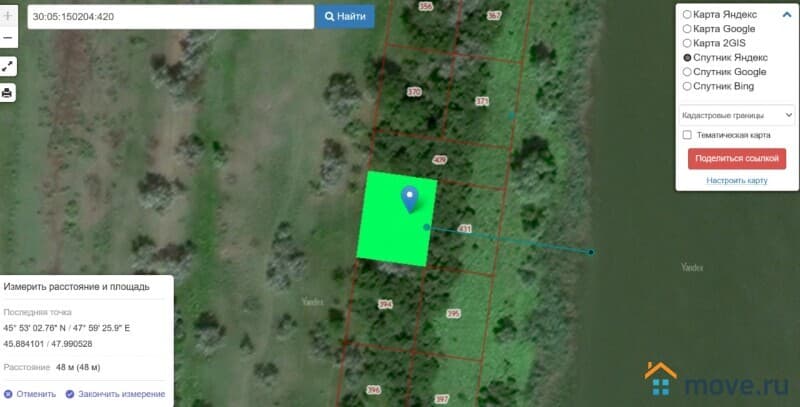Click the Найти search button
This screenshot has height=407, width=800.
(x=345, y=16)
